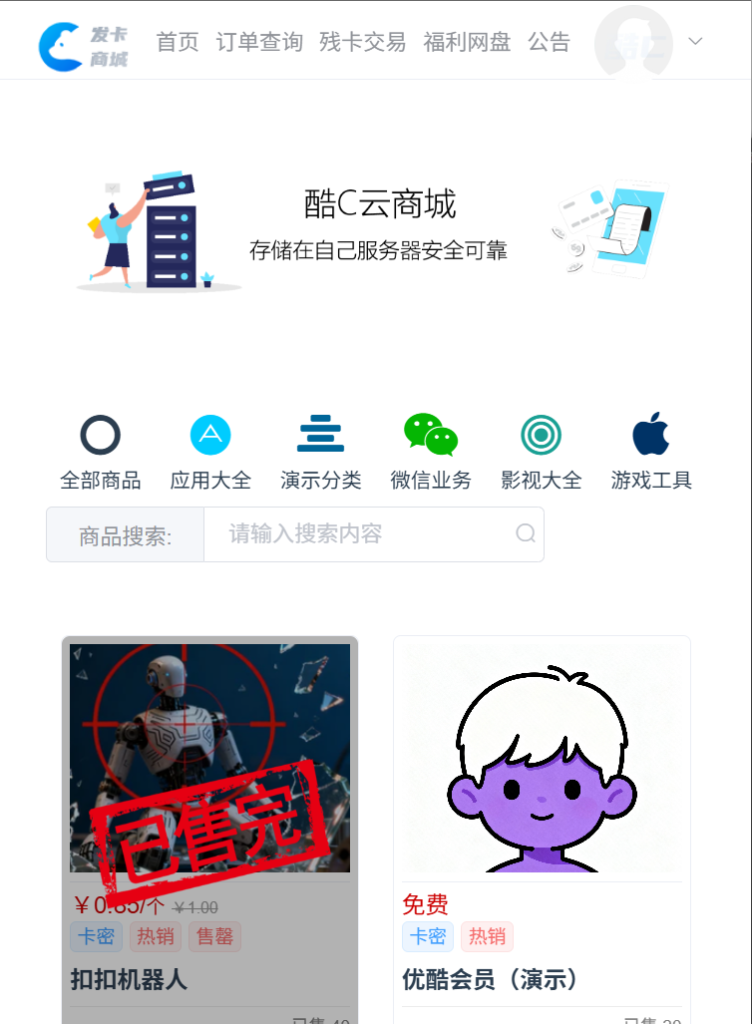Click inside the product search input field
752x1024 pixels.
360,534
